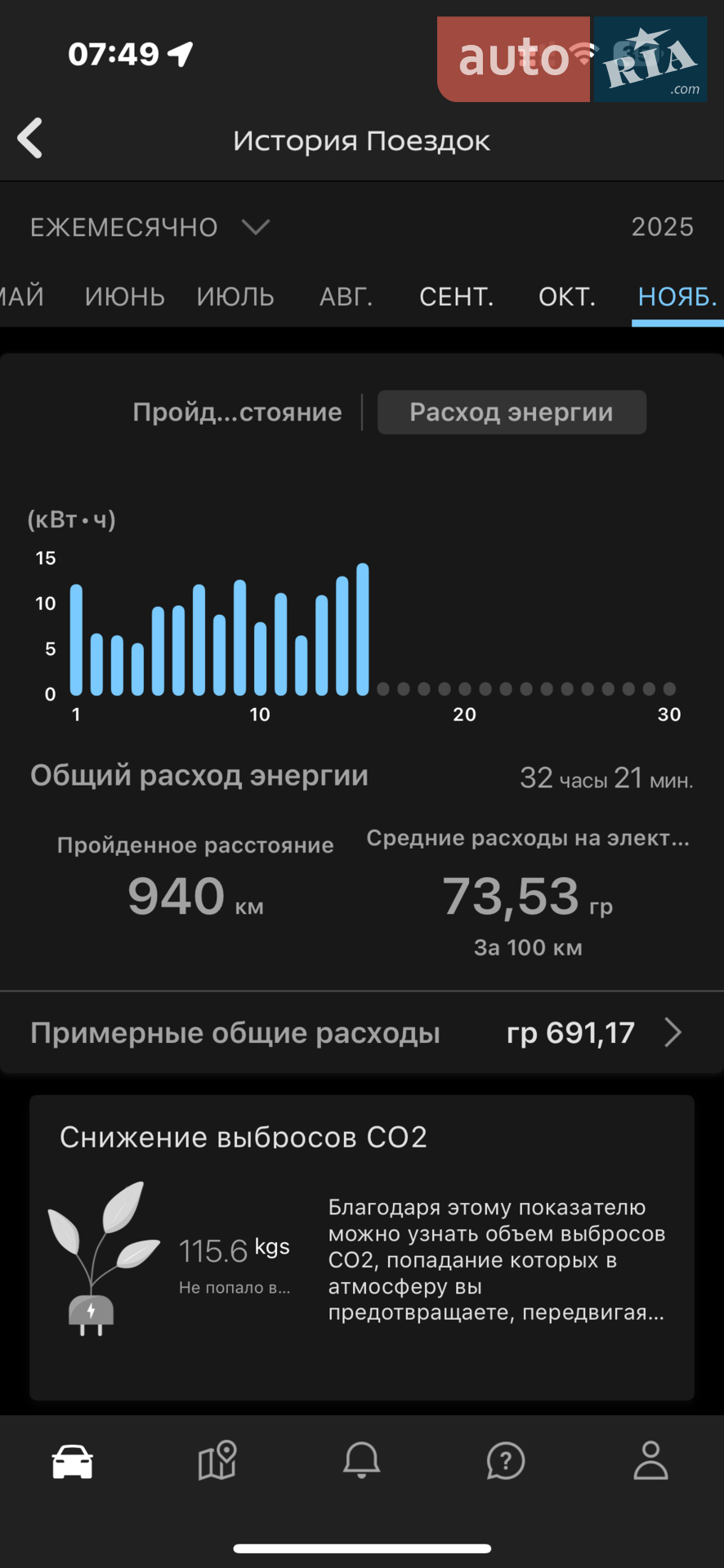Image resolution: width=724 pixels, height=1568 pixels.
Task: Select the НОЯБ. month tab
Action: pos(677,296)
